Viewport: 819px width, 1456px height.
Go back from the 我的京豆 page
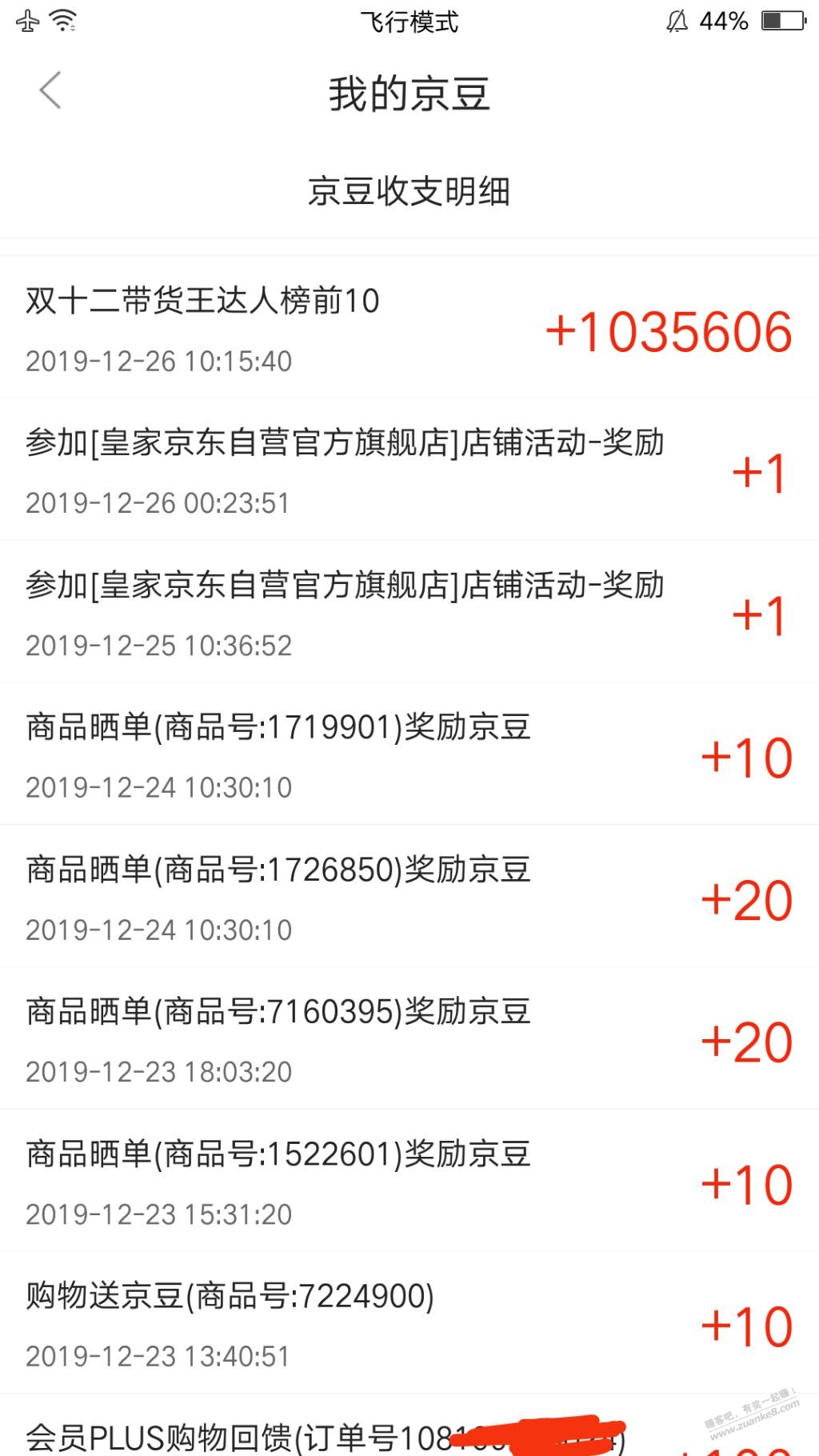click(50, 90)
